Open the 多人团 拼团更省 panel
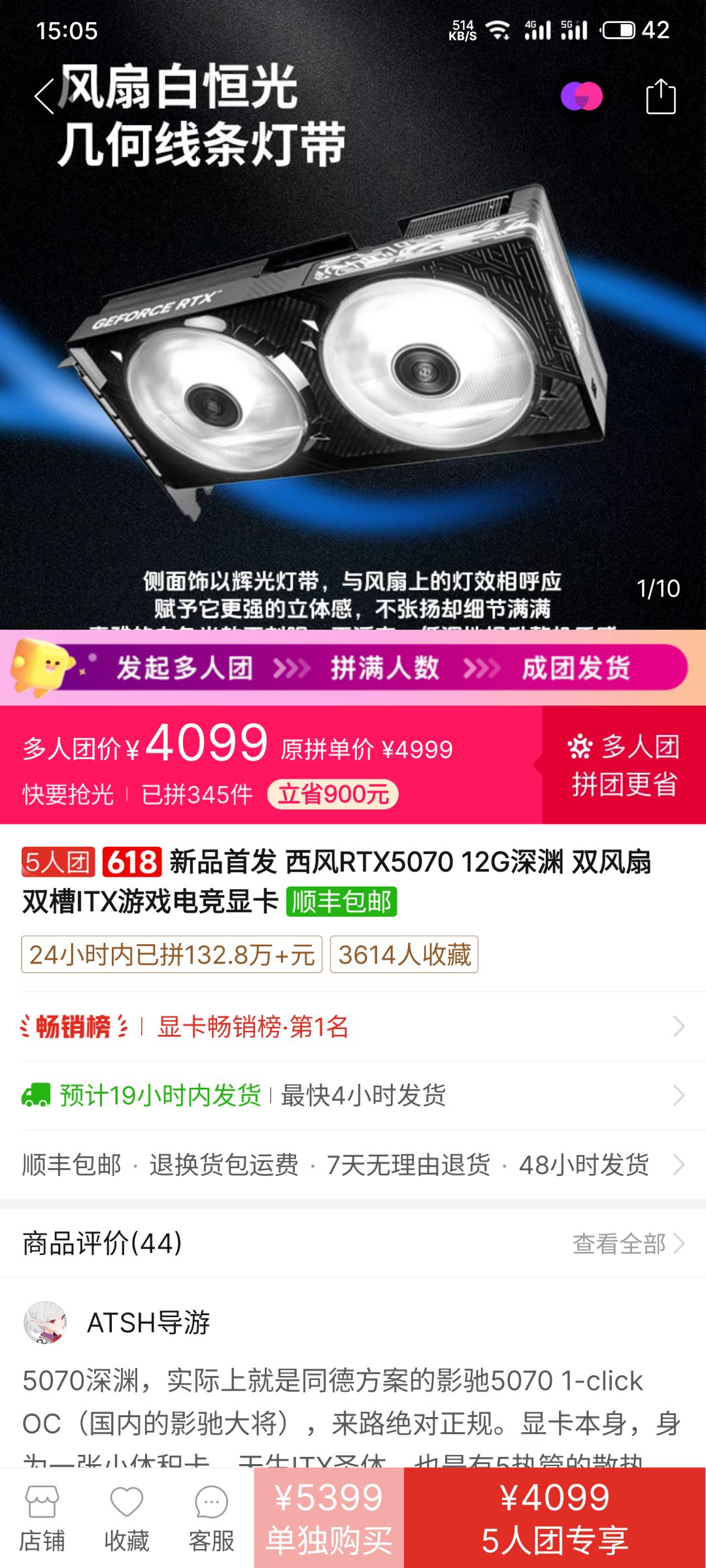Screen dimensions: 706x1568 coord(624,765)
